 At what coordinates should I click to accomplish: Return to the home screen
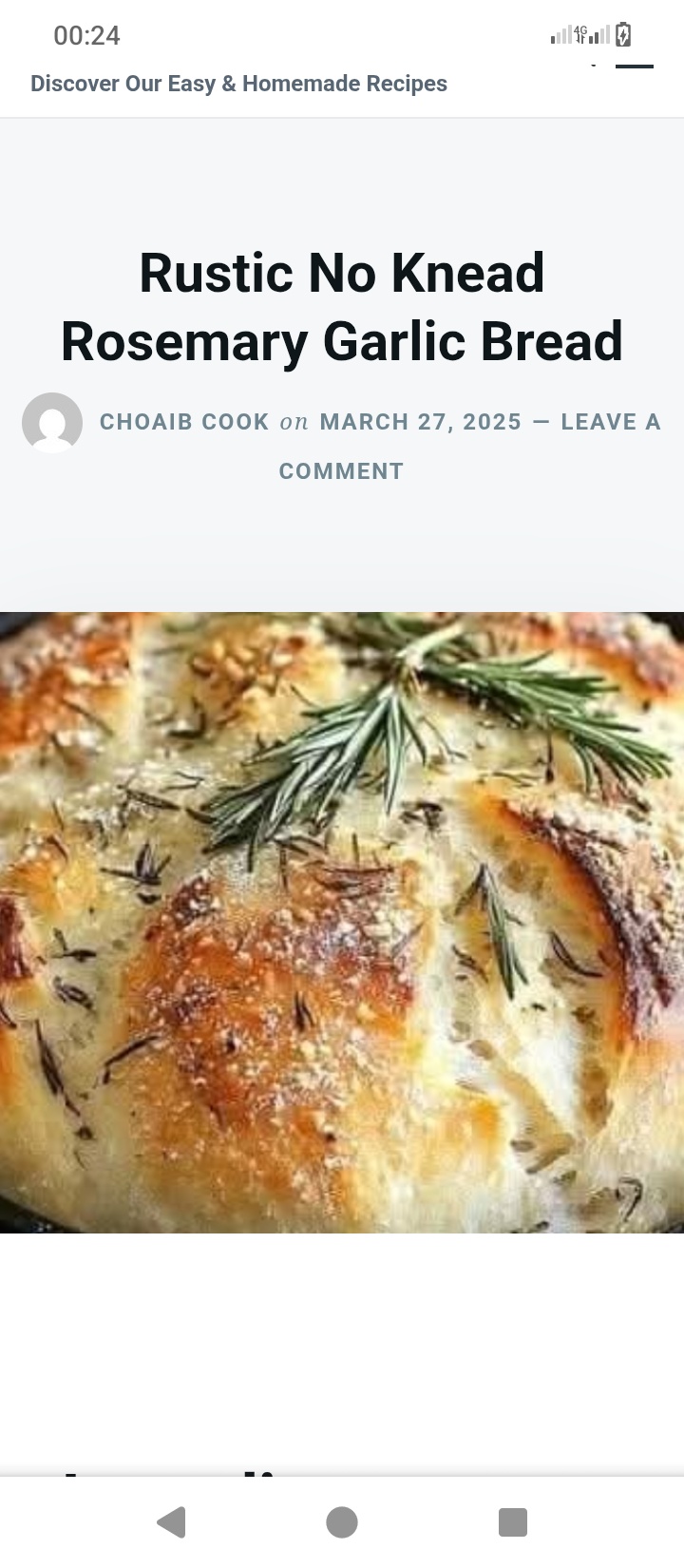click(x=342, y=1521)
